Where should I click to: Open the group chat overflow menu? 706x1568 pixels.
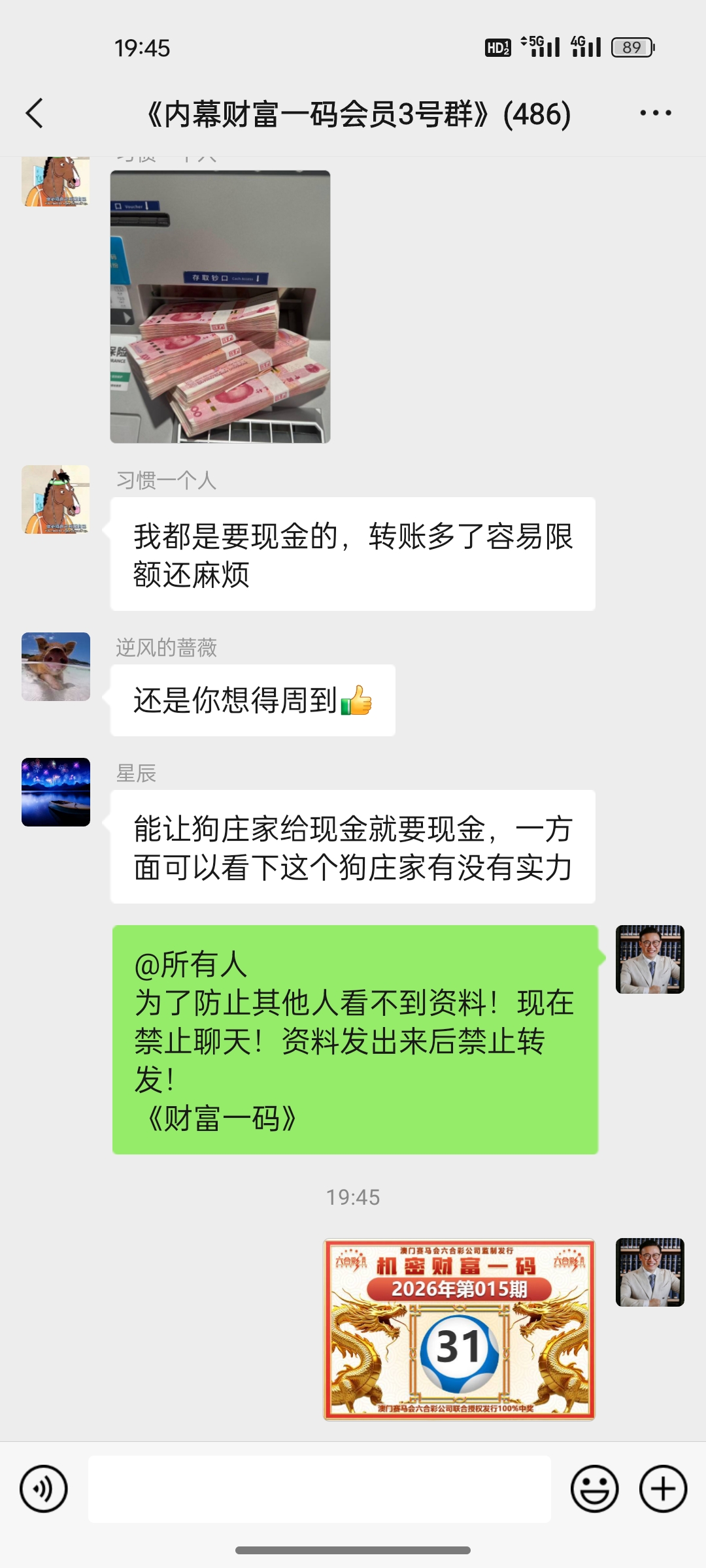coord(655,114)
